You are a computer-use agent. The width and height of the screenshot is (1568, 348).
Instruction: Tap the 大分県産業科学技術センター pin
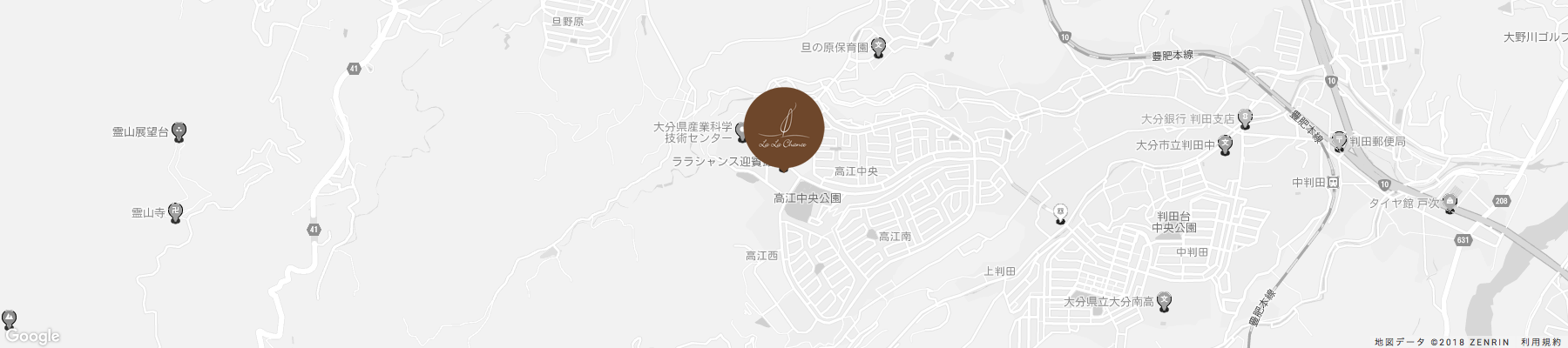[x=741, y=132]
